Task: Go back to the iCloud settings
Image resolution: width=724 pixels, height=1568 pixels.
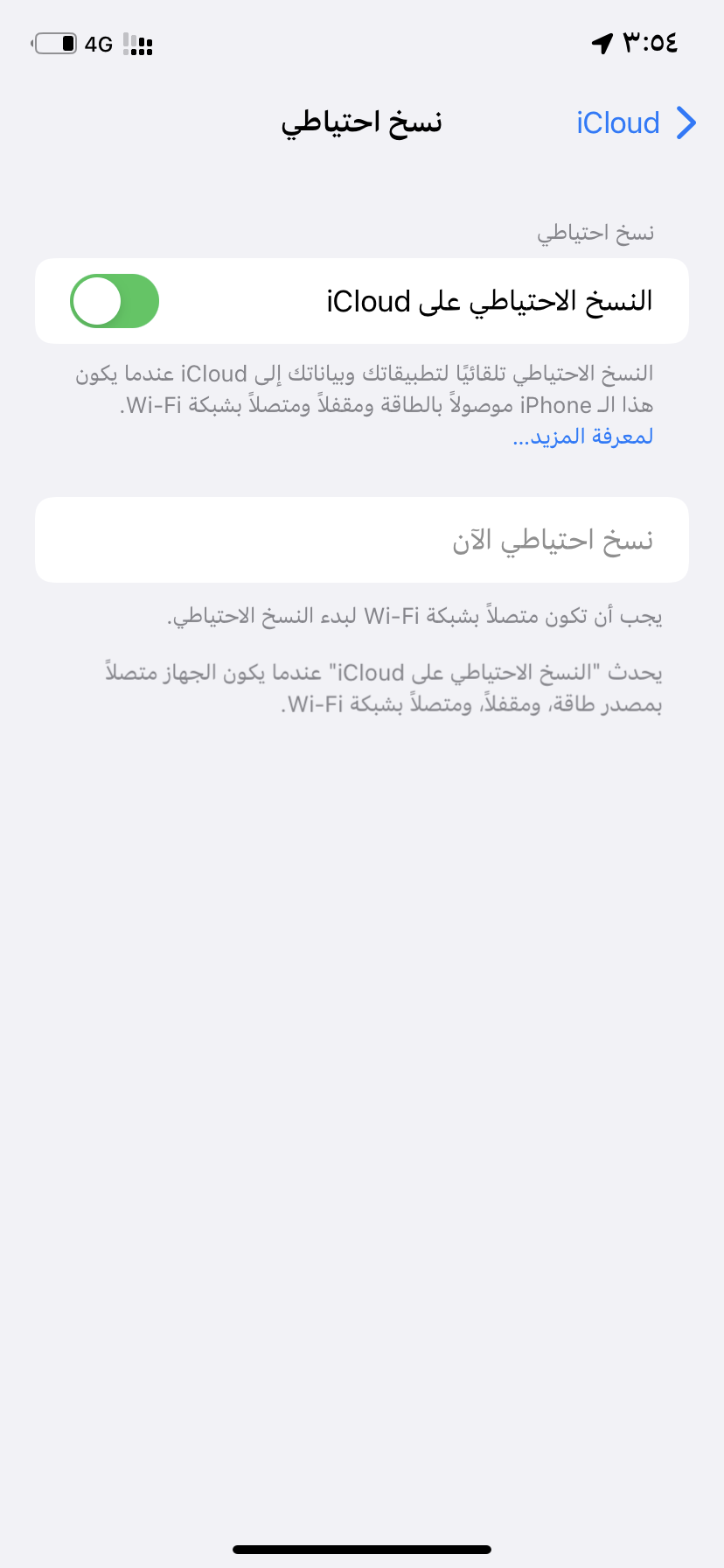Action: (x=637, y=123)
